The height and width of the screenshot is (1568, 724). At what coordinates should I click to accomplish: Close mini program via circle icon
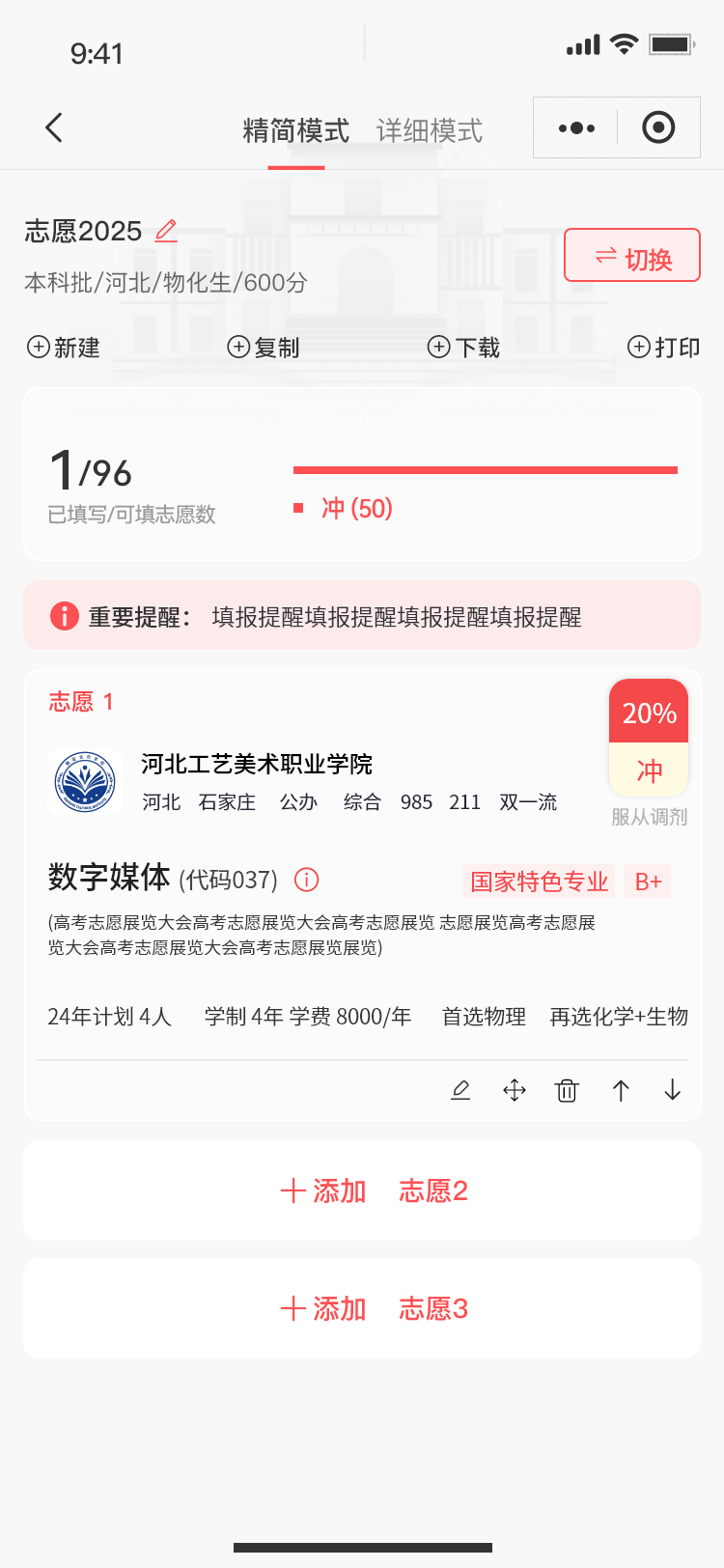658,127
